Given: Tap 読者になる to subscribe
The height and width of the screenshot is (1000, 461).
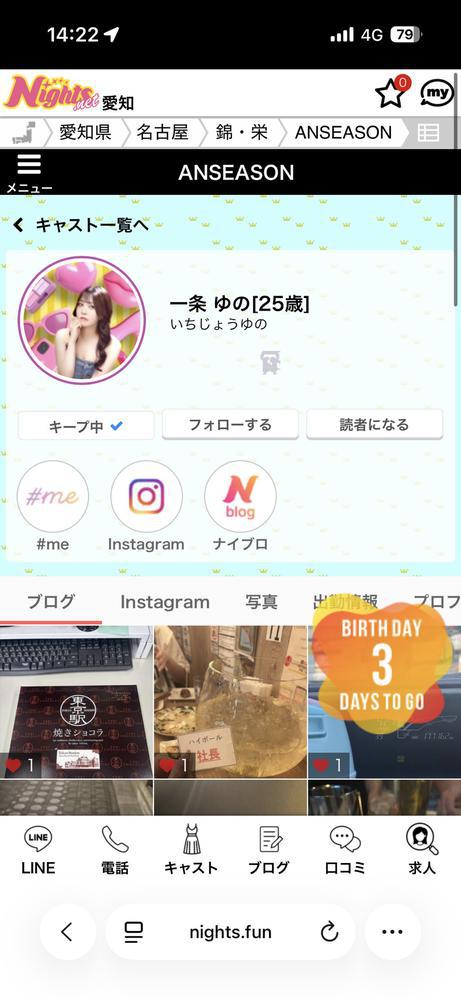Looking at the screenshot, I should (374, 425).
